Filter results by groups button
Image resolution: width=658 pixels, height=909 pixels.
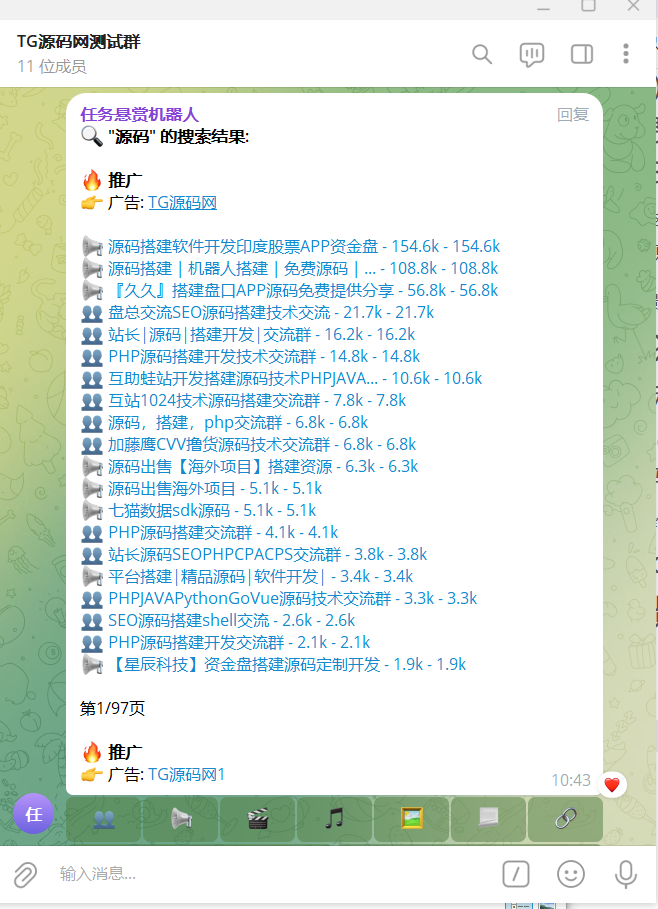104,819
